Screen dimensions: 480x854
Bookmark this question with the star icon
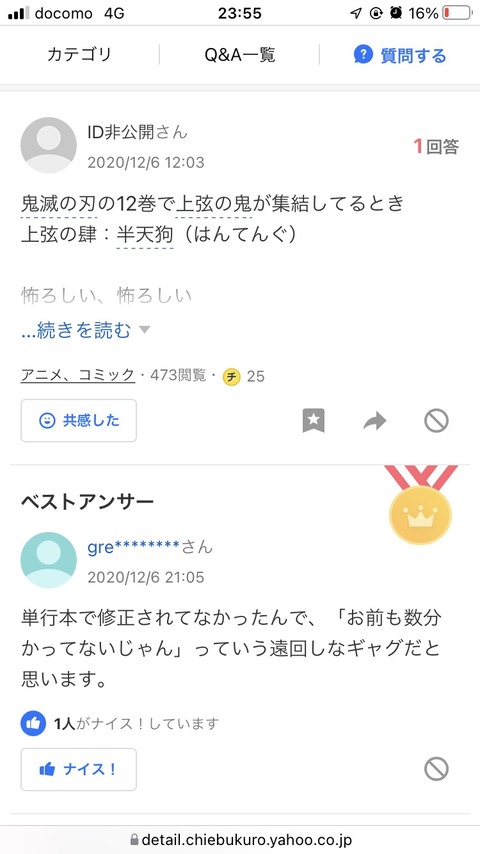314,420
